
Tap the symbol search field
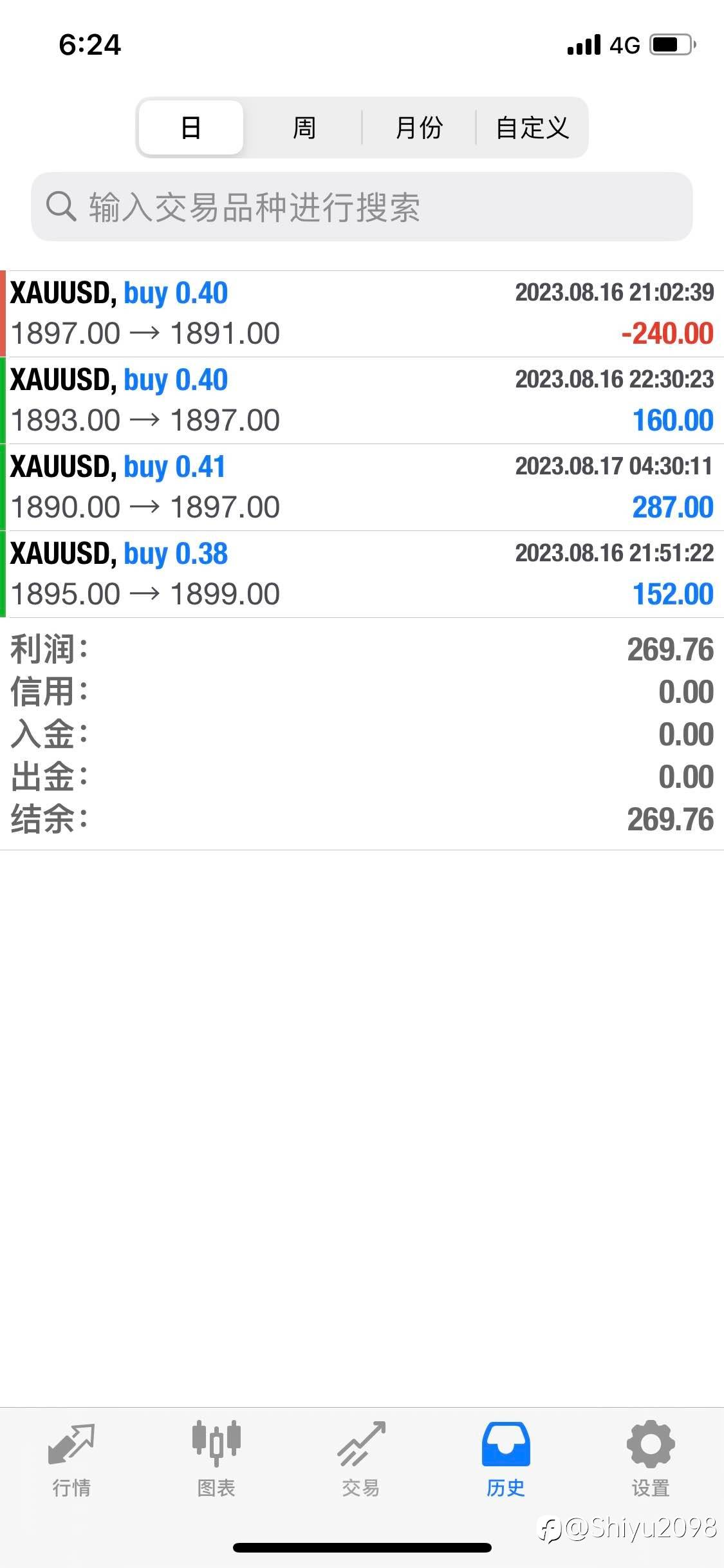[x=362, y=207]
